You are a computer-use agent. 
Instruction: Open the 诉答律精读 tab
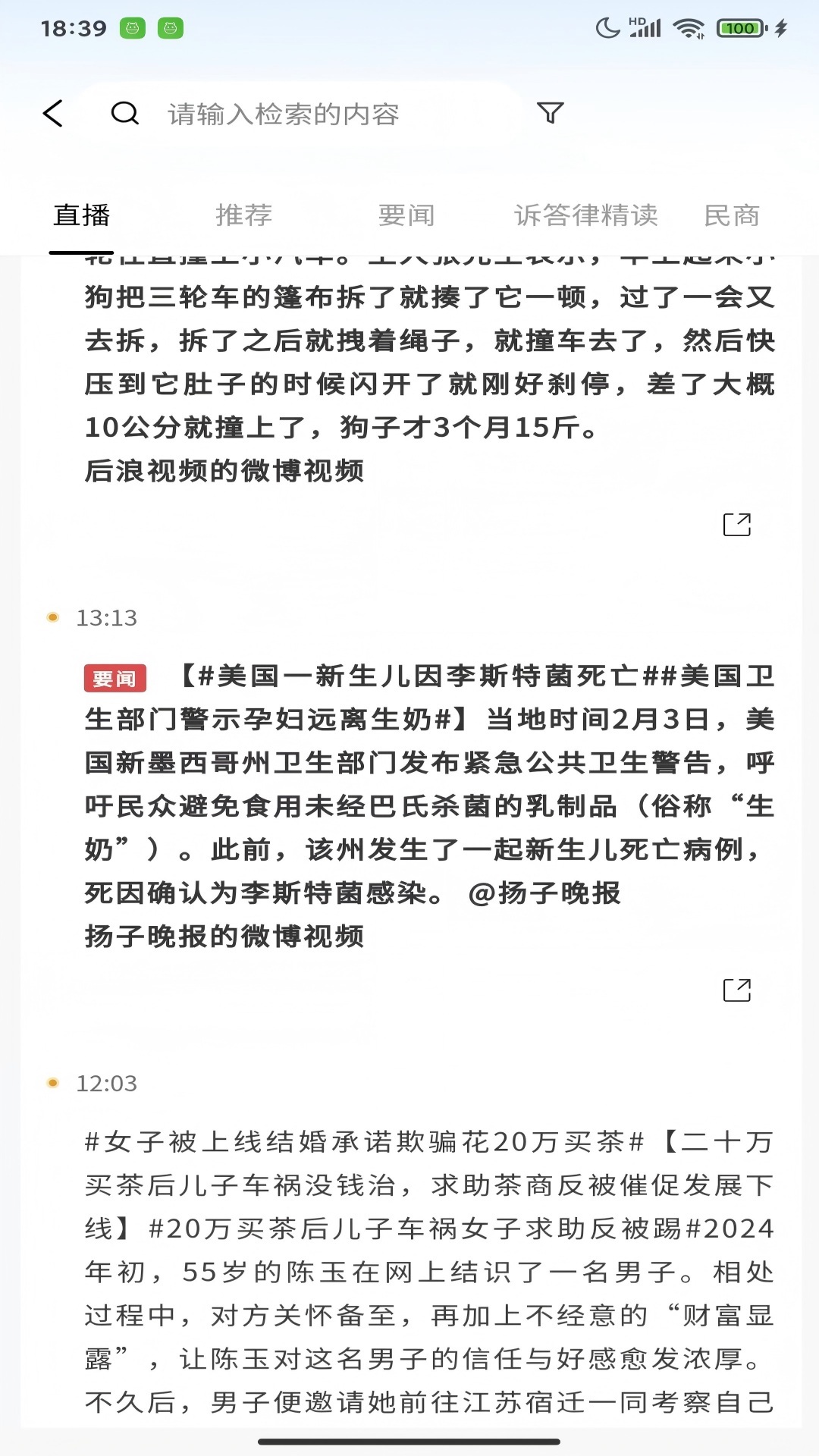pos(585,215)
